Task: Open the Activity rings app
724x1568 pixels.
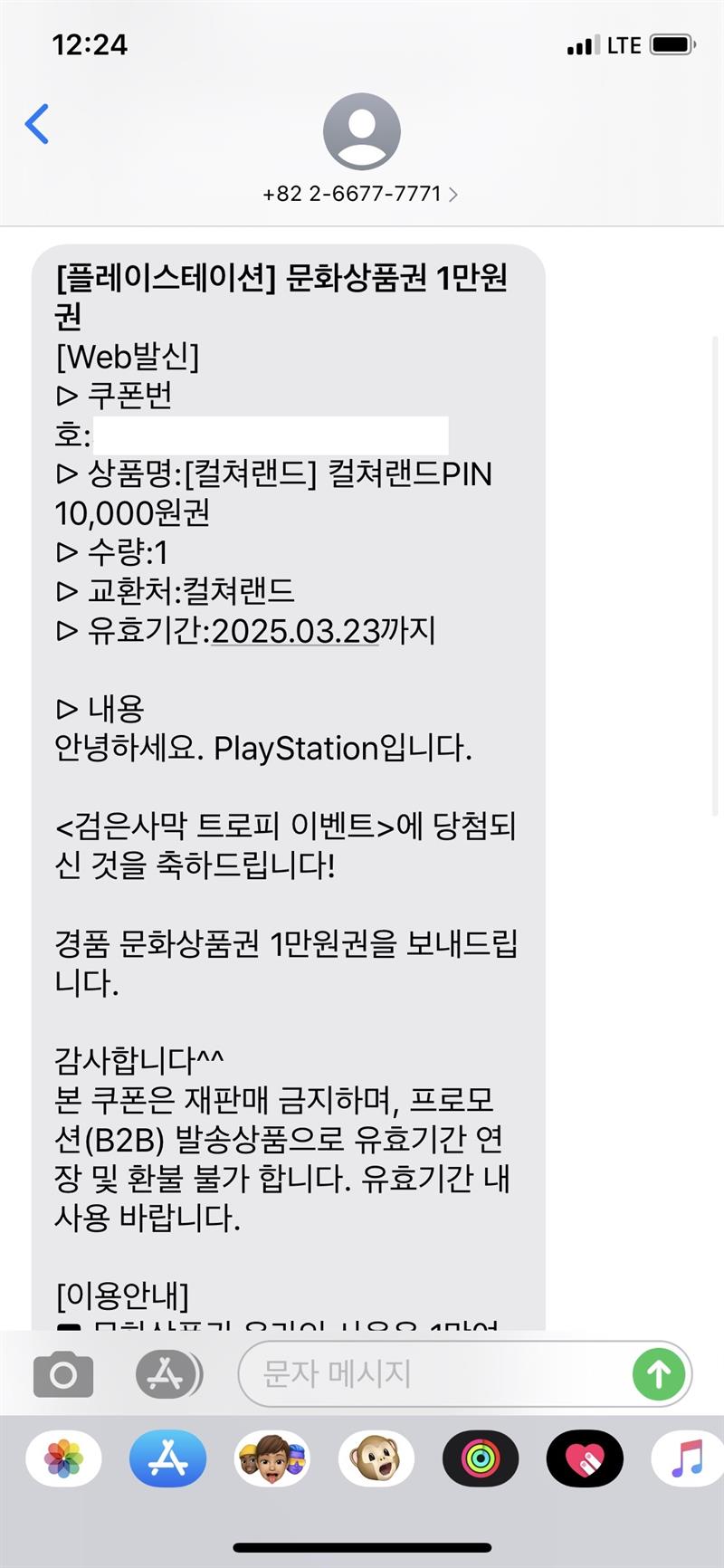Action: pos(481,1459)
